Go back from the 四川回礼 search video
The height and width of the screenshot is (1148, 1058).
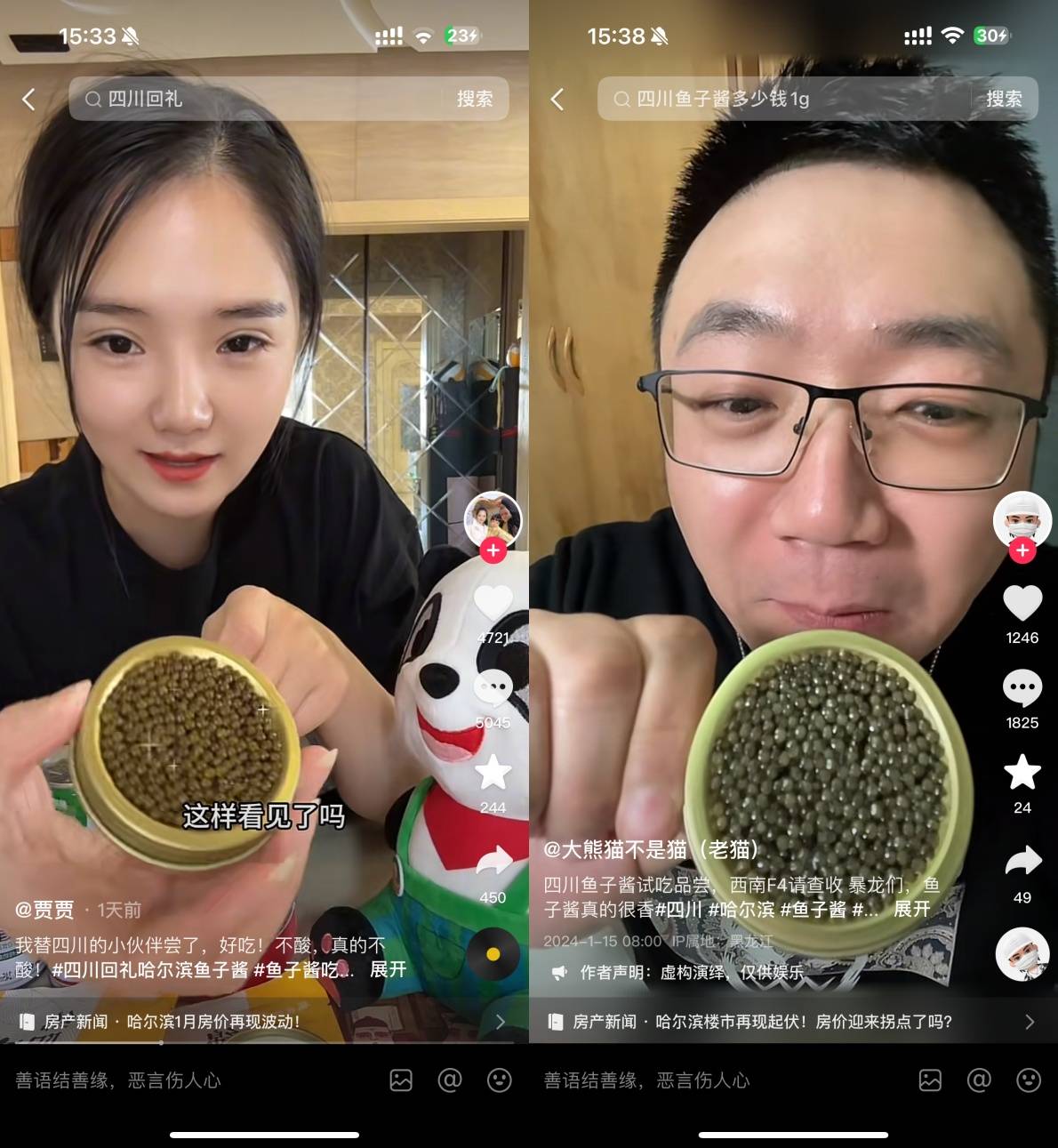(28, 99)
